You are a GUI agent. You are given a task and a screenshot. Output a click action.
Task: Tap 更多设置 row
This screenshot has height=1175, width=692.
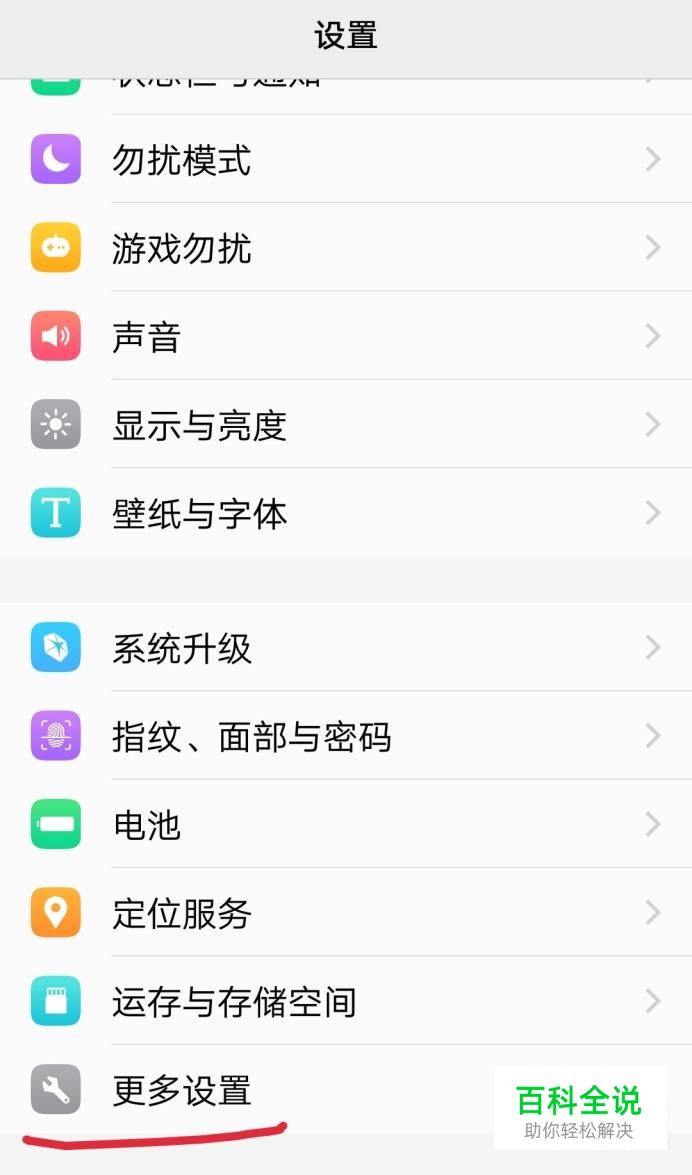click(181, 1090)
